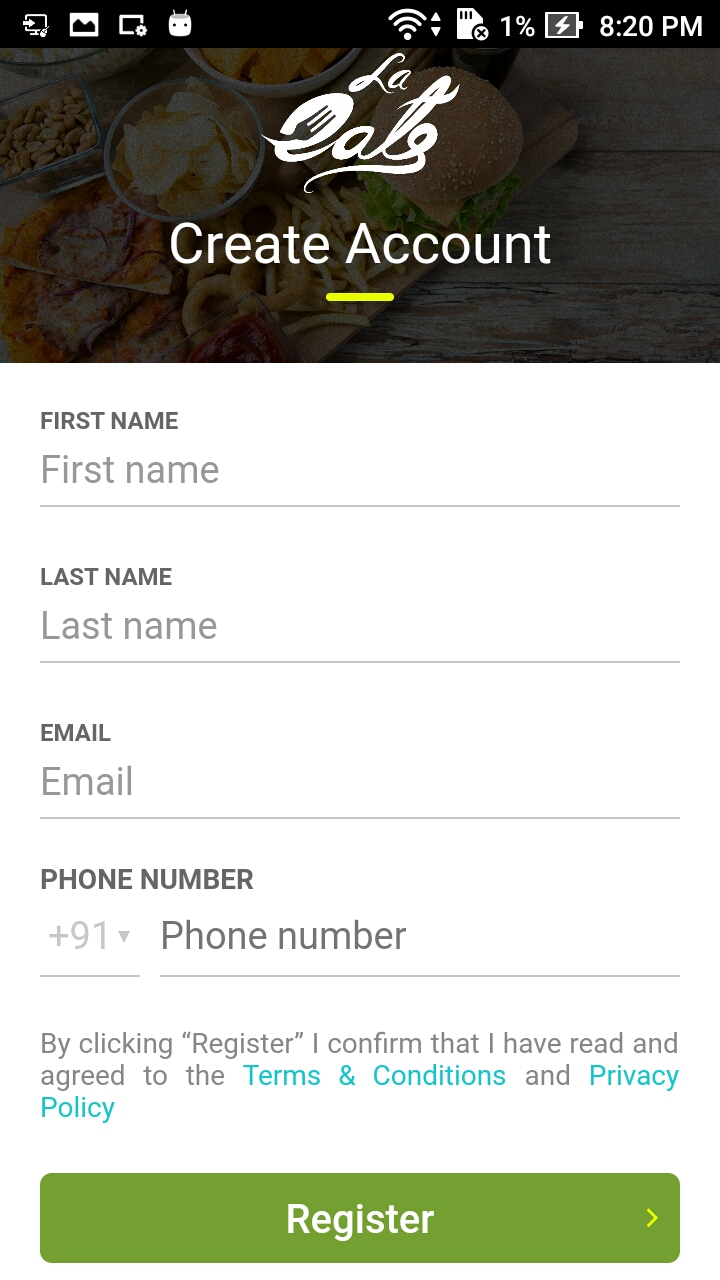View the Privacy Policy link

[633, 1076]
